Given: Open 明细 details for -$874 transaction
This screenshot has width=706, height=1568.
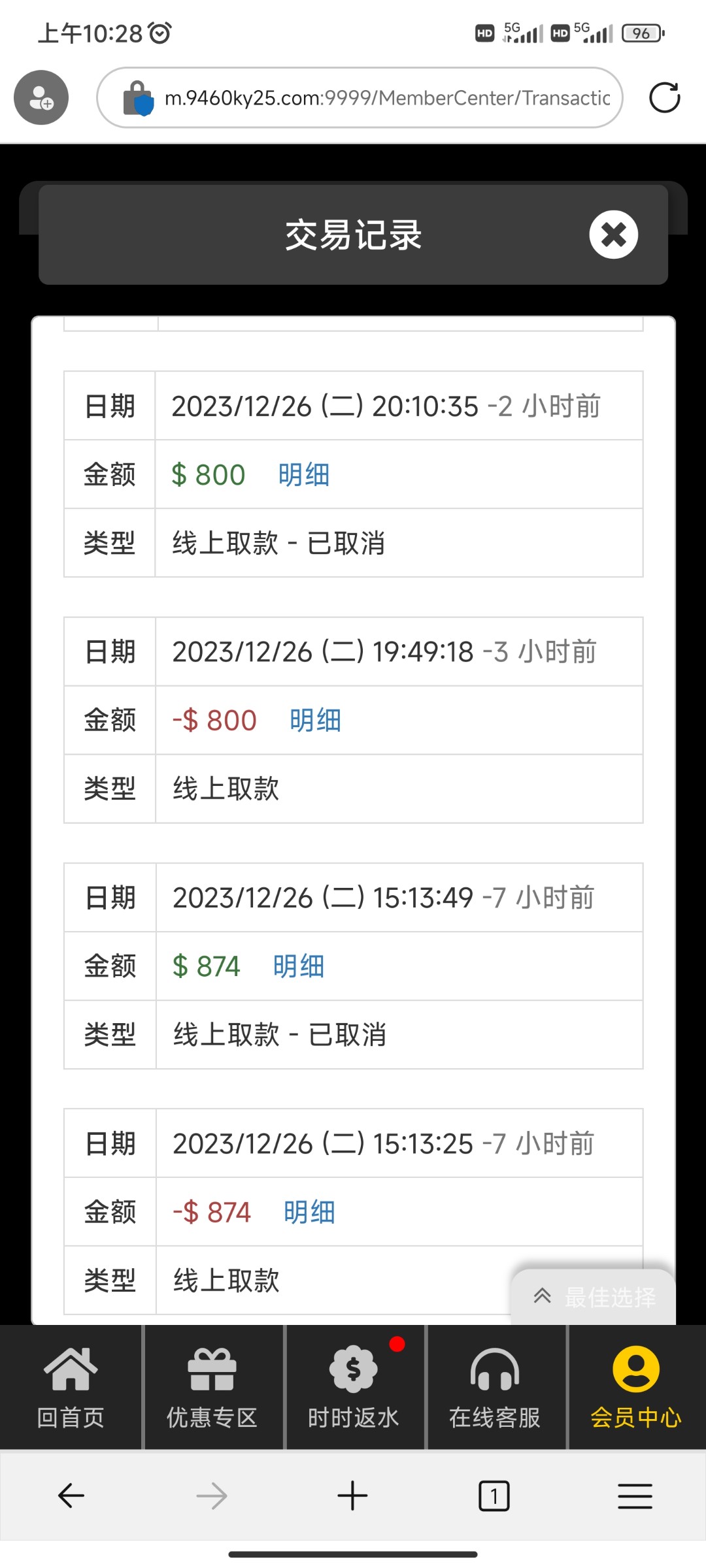Looking at the screenshot, I should (x=308, y=1212).
